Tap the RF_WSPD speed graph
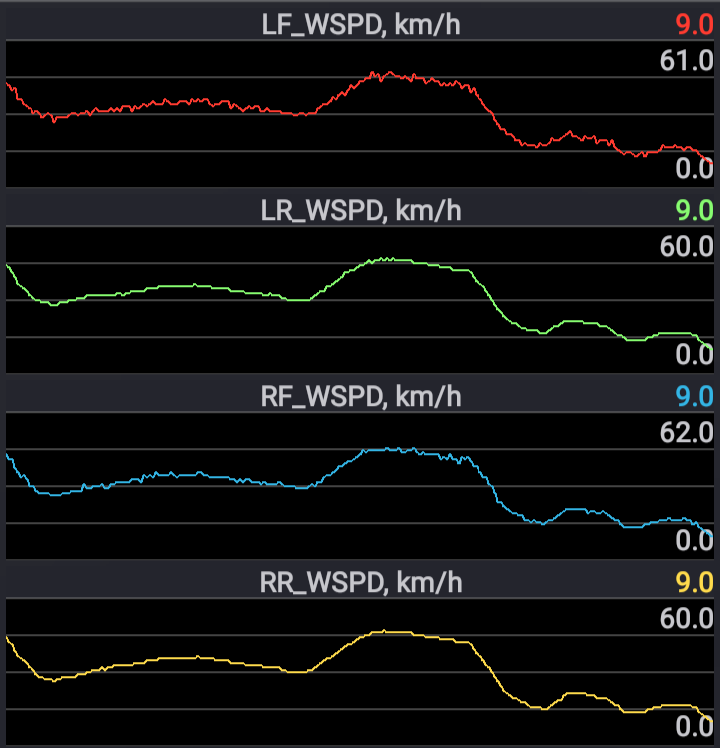The width and height of the screenshot is (720, 748). 360,486
